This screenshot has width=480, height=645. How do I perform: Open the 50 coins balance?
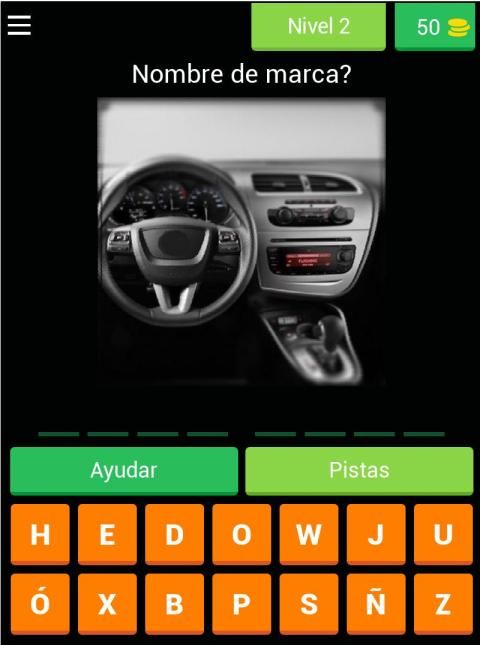(x=437, y=27)
